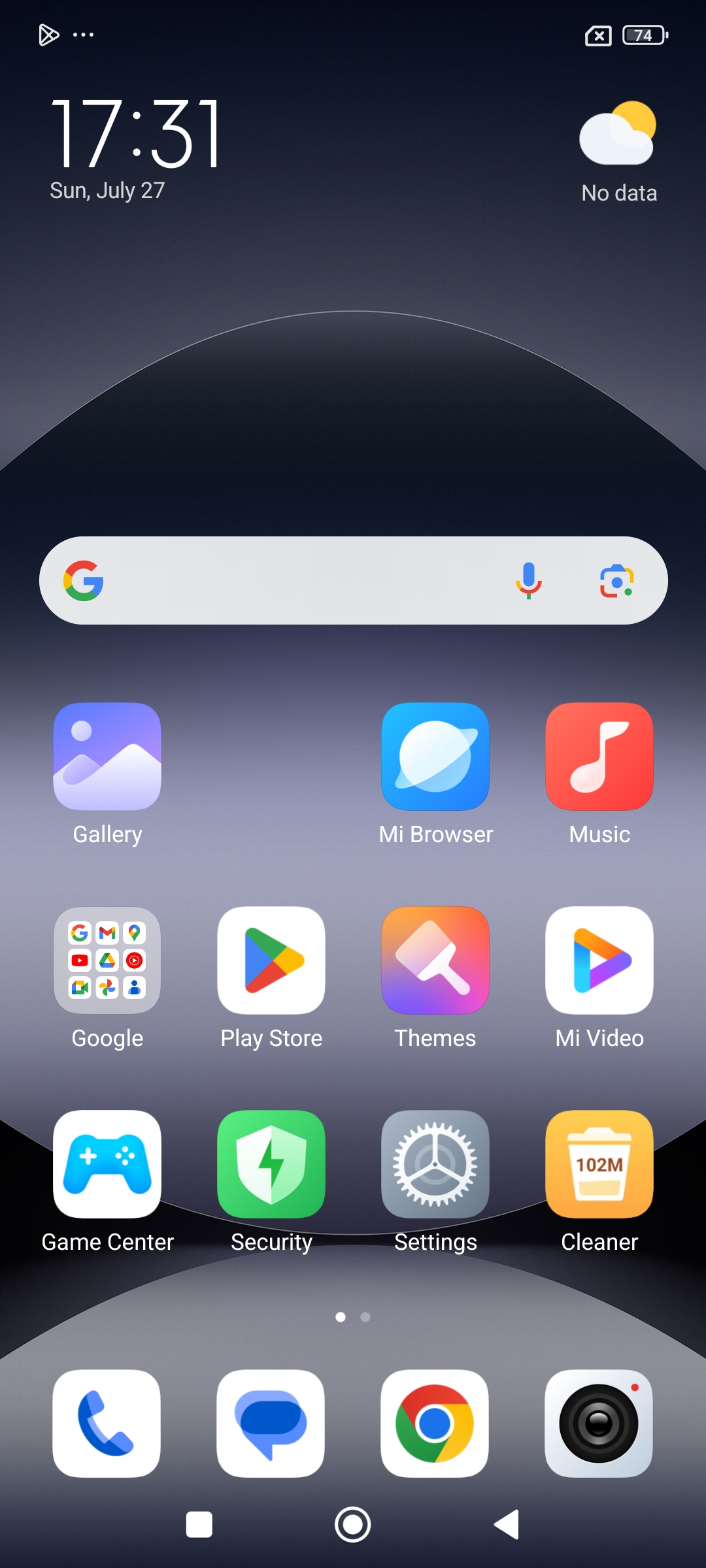Open the Camera app in the dock

click(x=599, y=1423)
